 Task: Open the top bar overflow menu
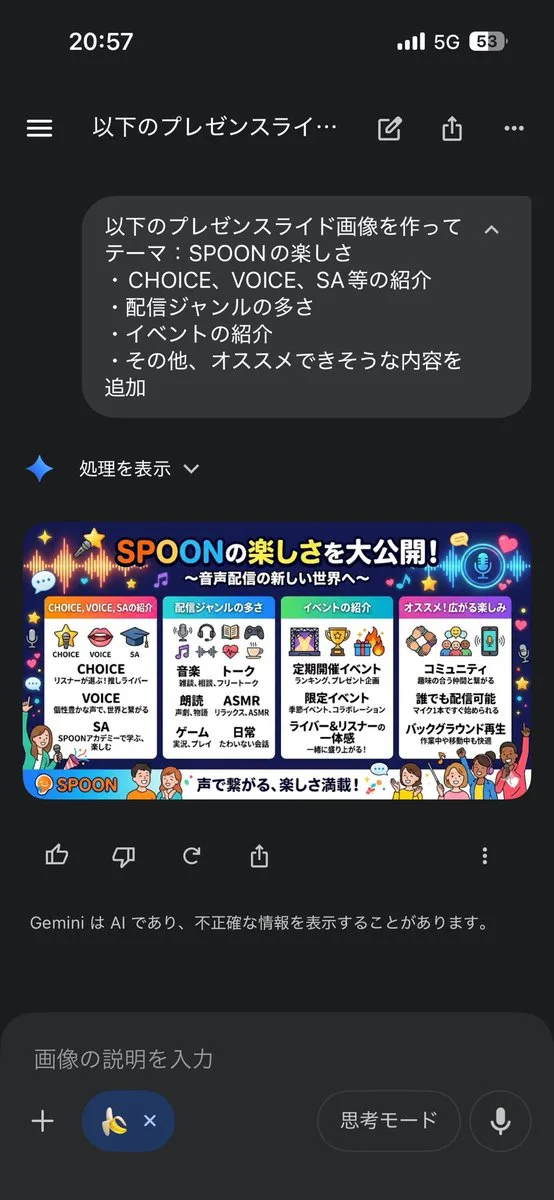click(514, 128)
